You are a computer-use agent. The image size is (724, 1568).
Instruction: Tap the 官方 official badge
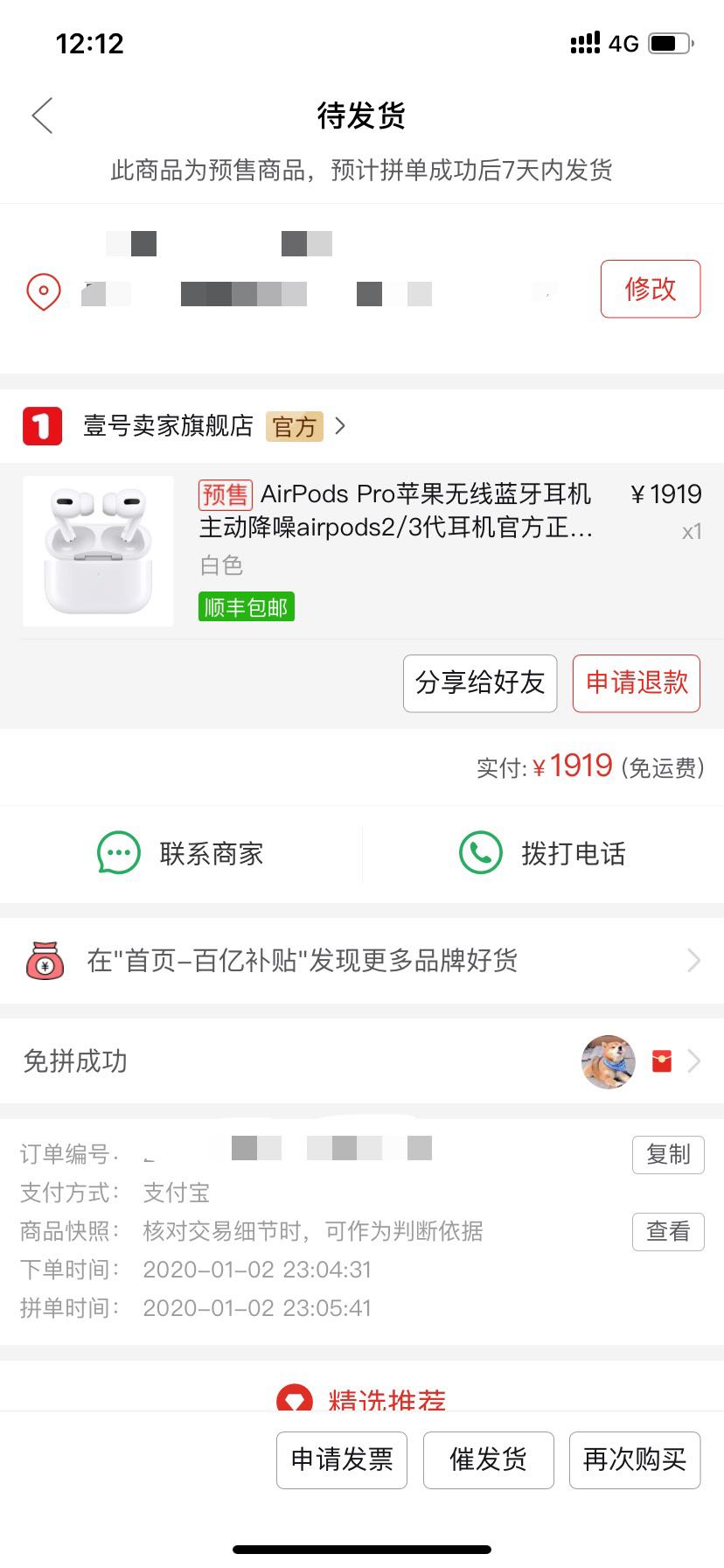point(295,427)
